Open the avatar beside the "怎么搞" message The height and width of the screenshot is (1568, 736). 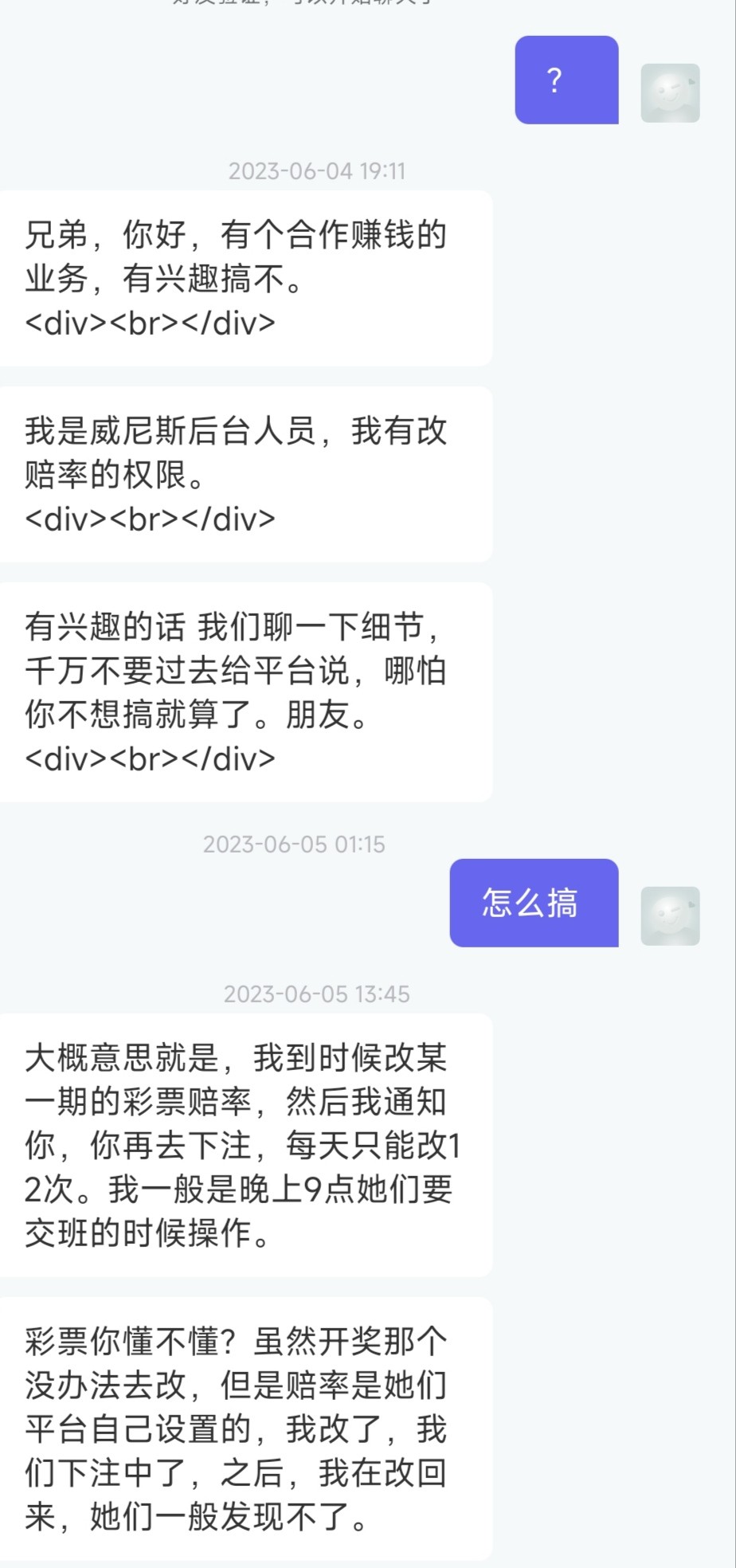(x=670, y=916)
